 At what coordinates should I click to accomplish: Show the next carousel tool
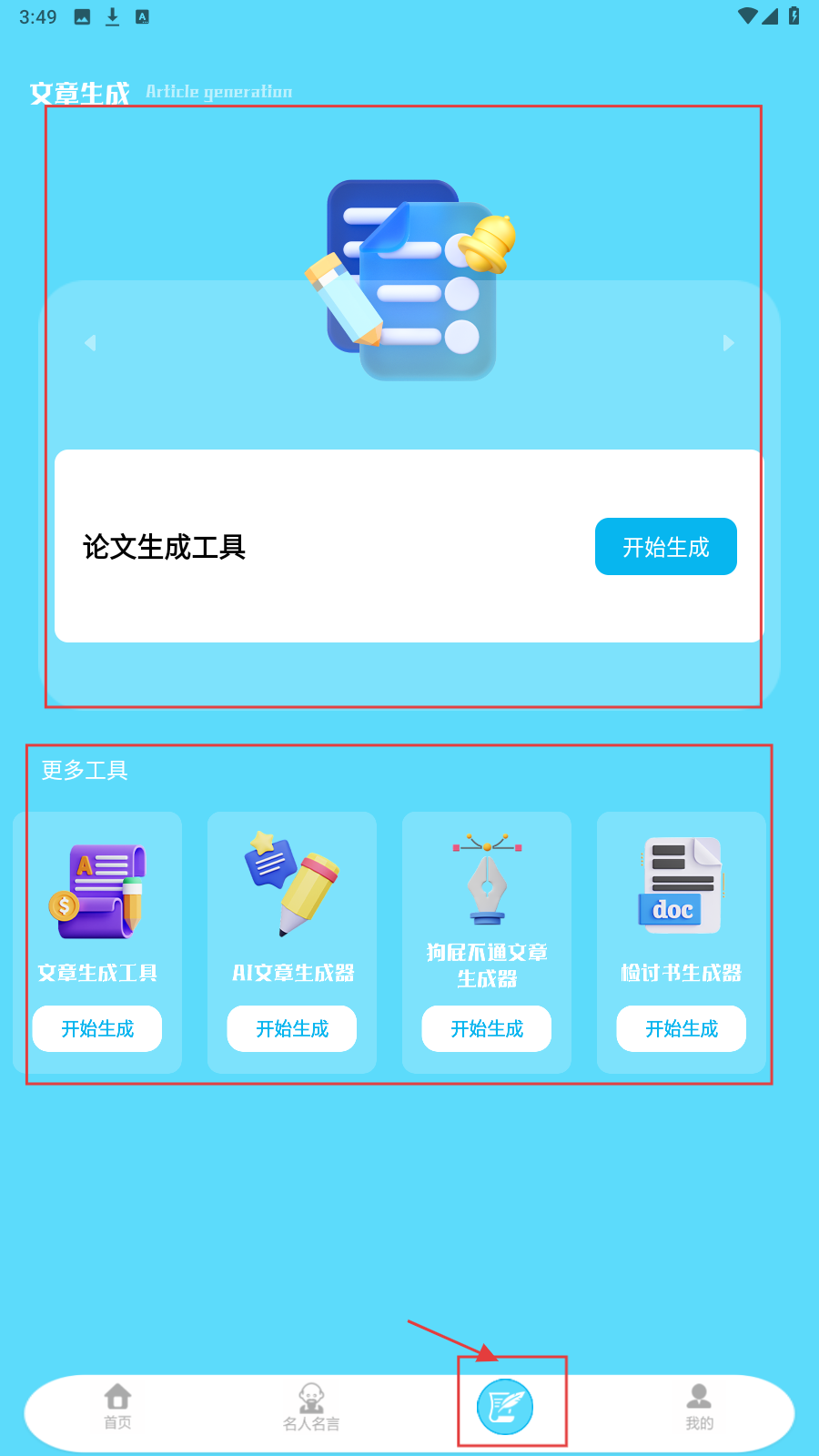[728, 343]
